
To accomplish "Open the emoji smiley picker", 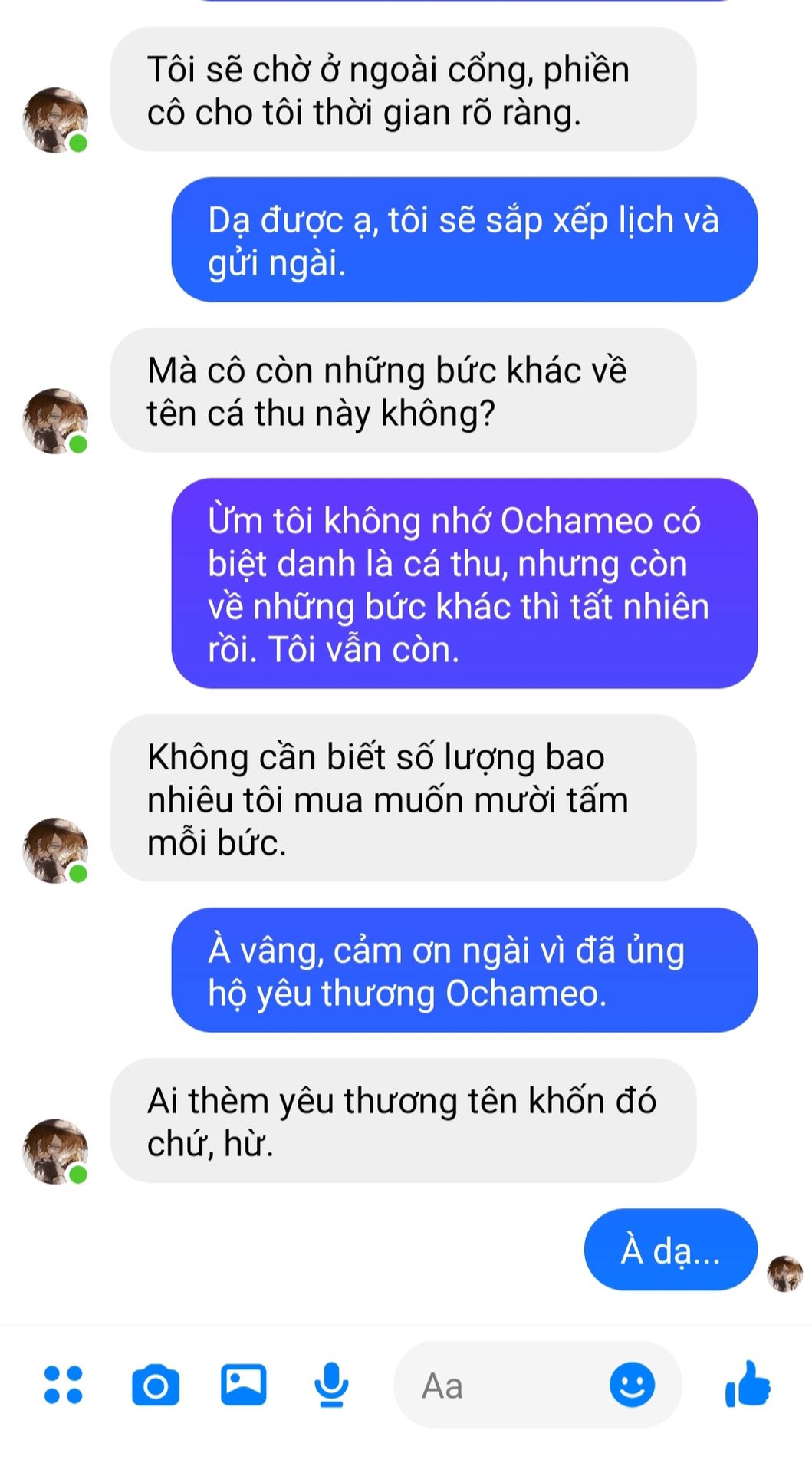I will [632, 1385].
